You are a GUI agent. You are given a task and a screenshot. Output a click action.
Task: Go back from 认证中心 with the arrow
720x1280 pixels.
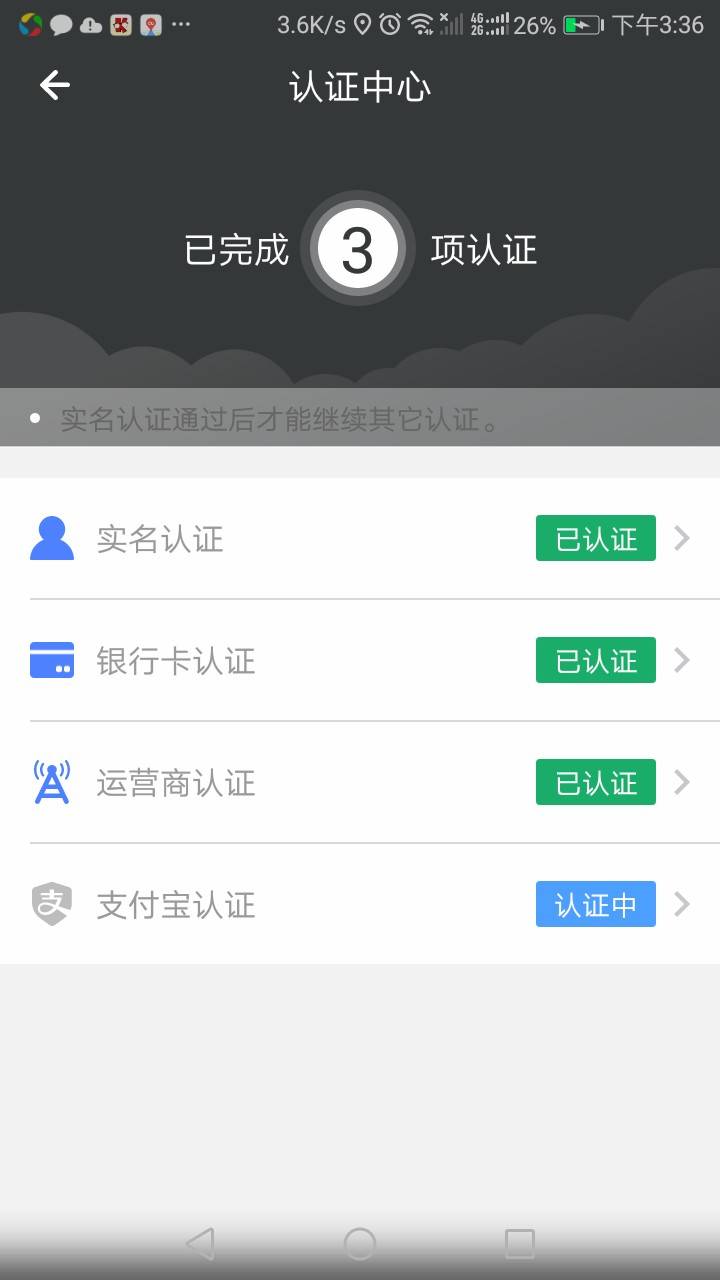coord(55,86)
